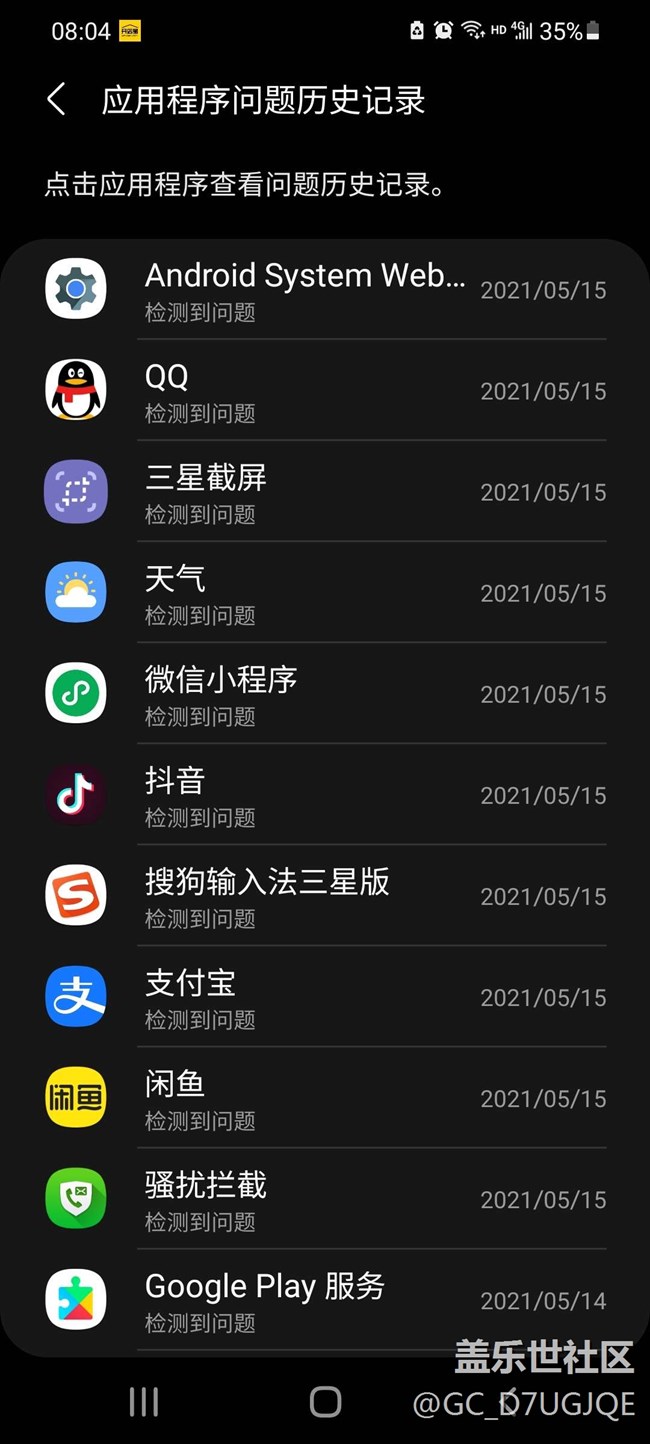The width and height of the screenshot is (650, 1444).
Task: Check 抖音 problem history
Action: (x=325, y=794)
